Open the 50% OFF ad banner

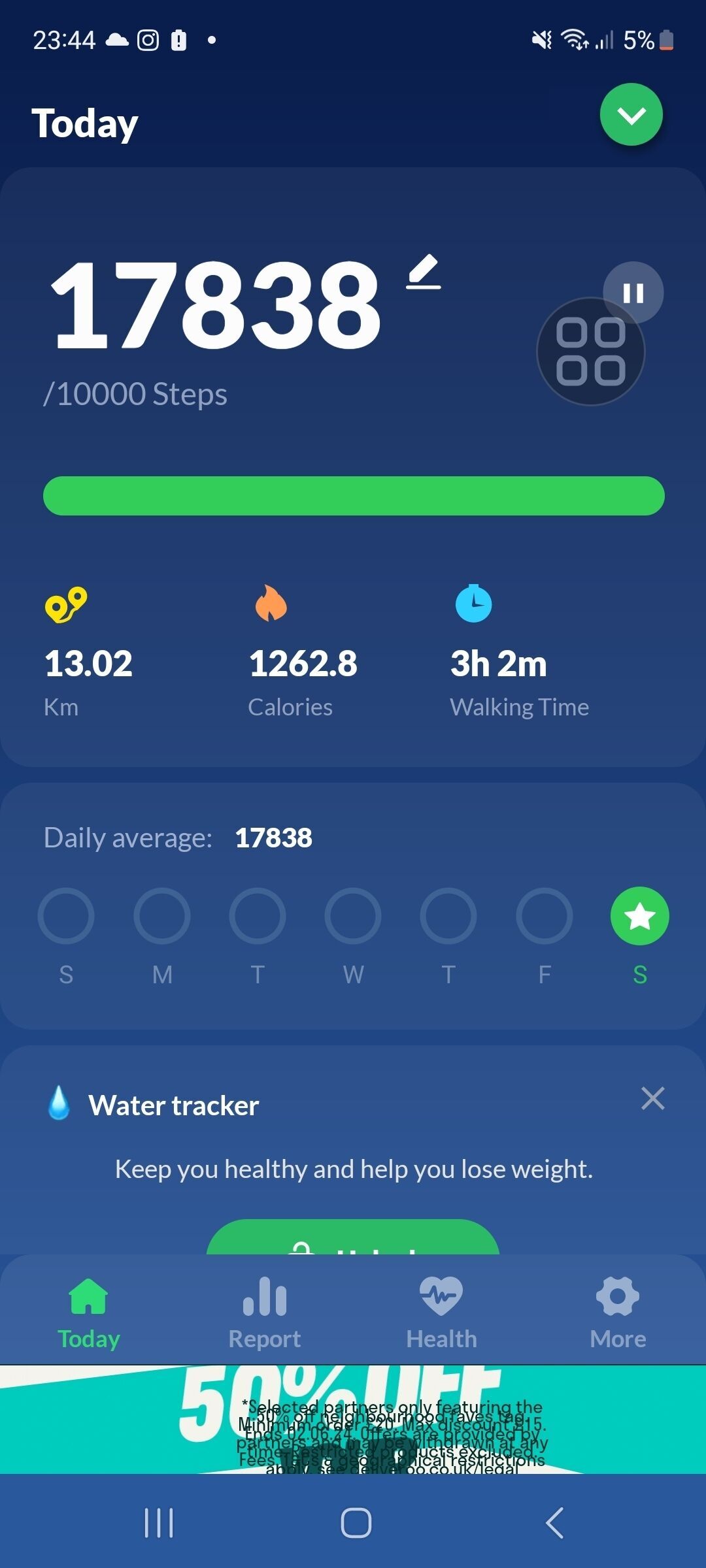pyautogui.click(x=353, y=1419)
